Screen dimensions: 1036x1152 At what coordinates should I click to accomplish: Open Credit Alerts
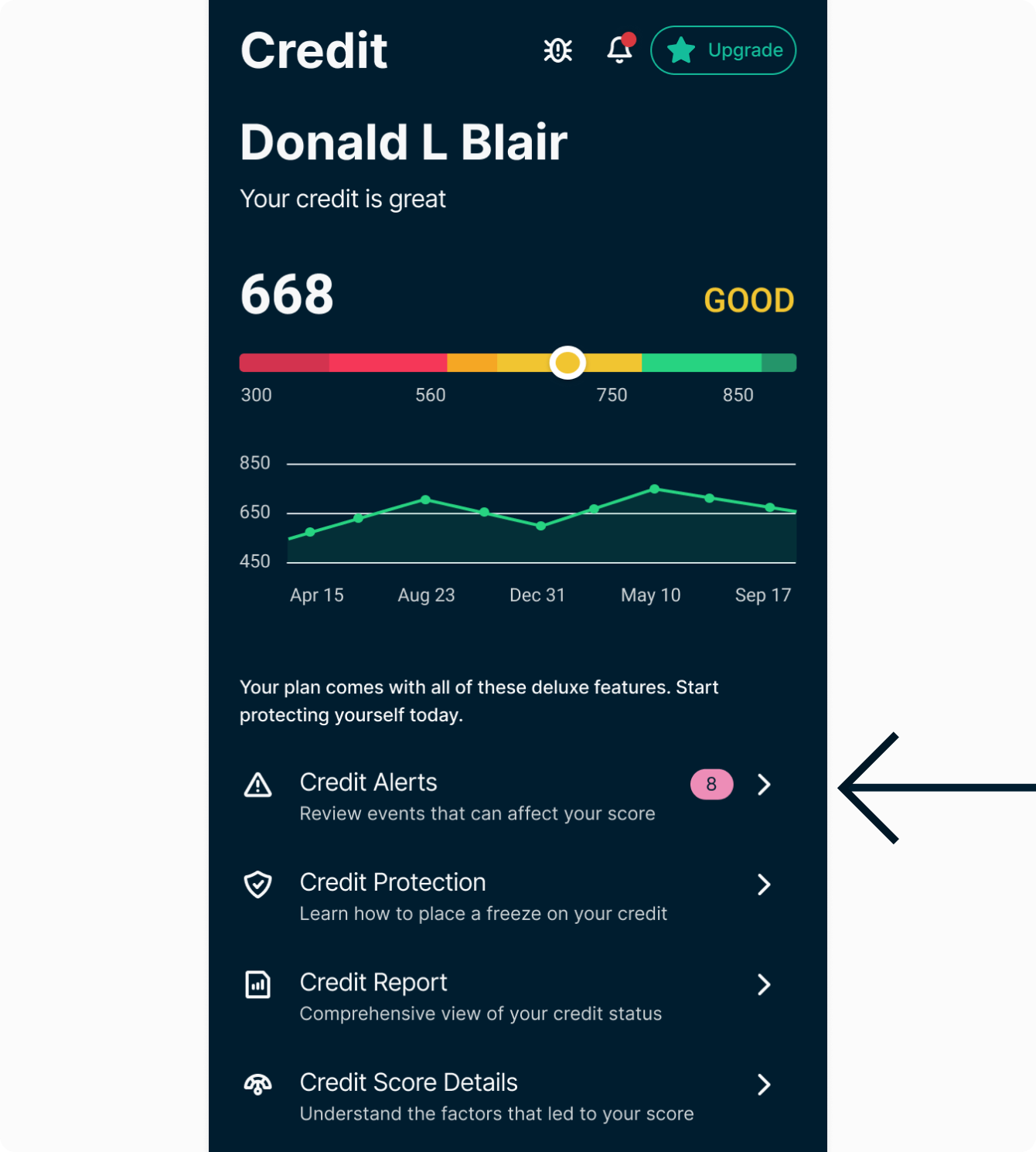(x=506, y=796)
